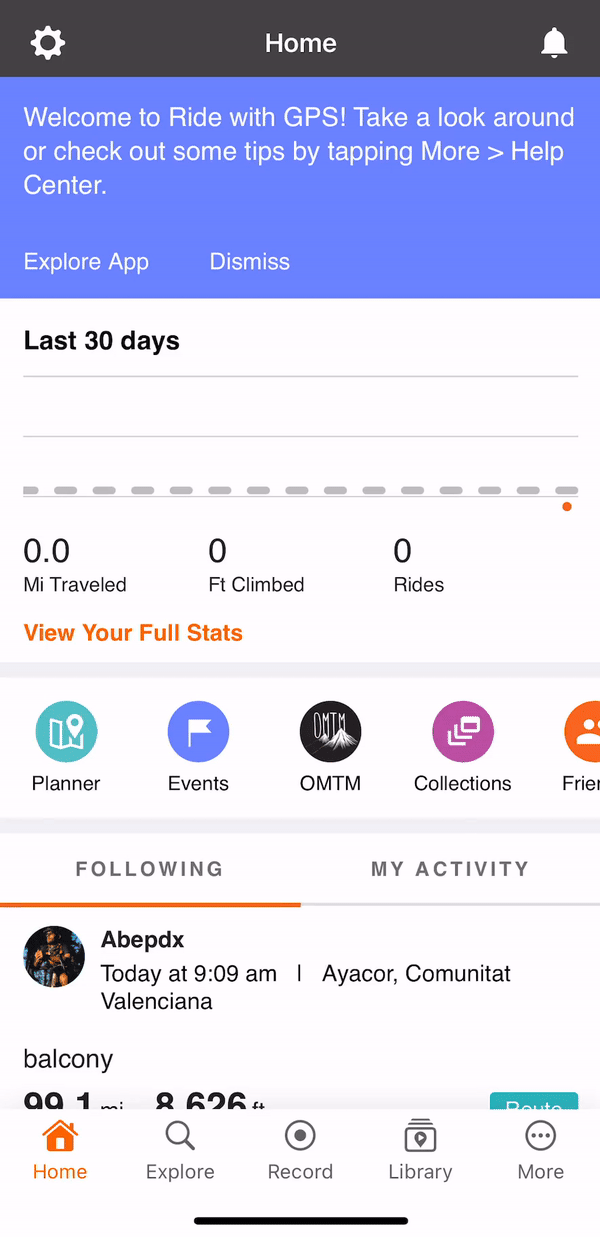Open the settings gear icon

point(48,43)
